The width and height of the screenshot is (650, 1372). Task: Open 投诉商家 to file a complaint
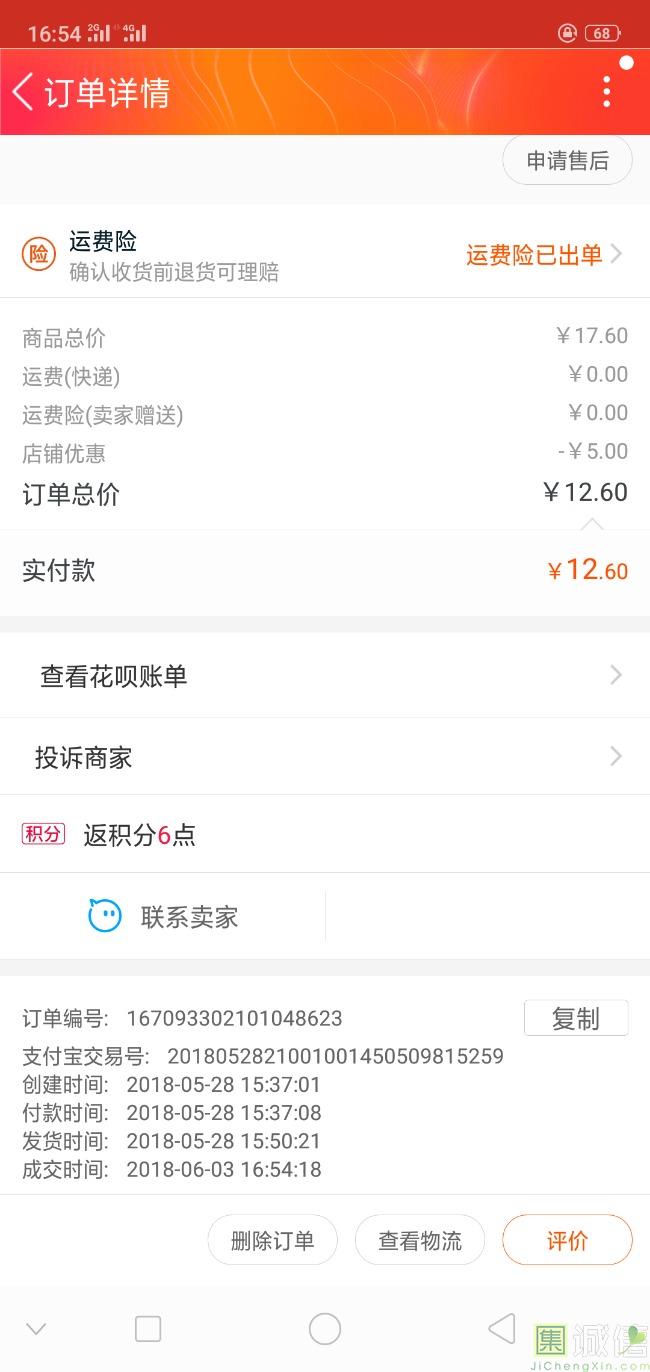[325, 757]
